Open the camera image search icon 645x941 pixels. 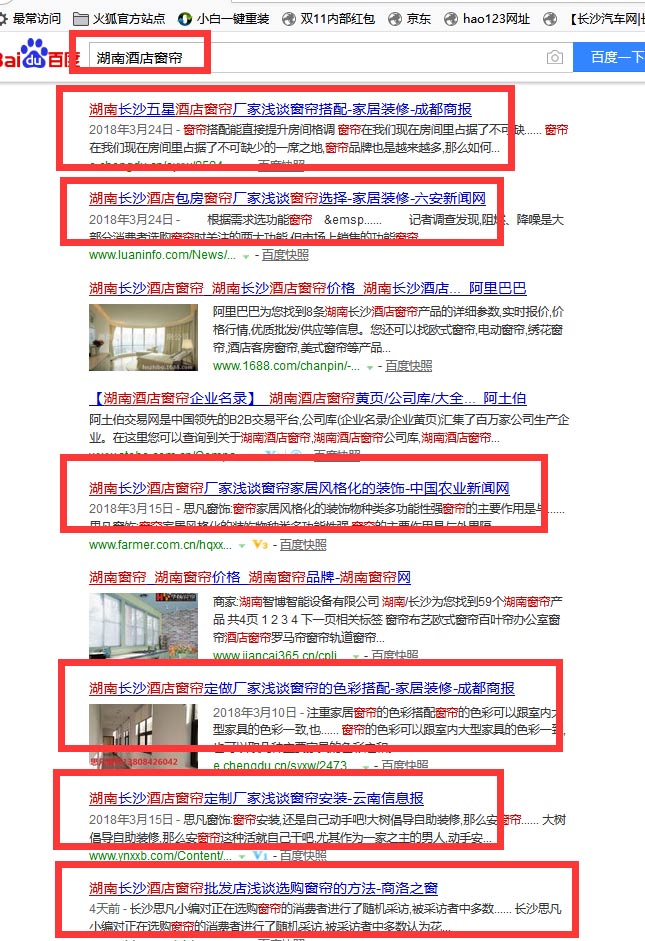(x=554, y=58)
